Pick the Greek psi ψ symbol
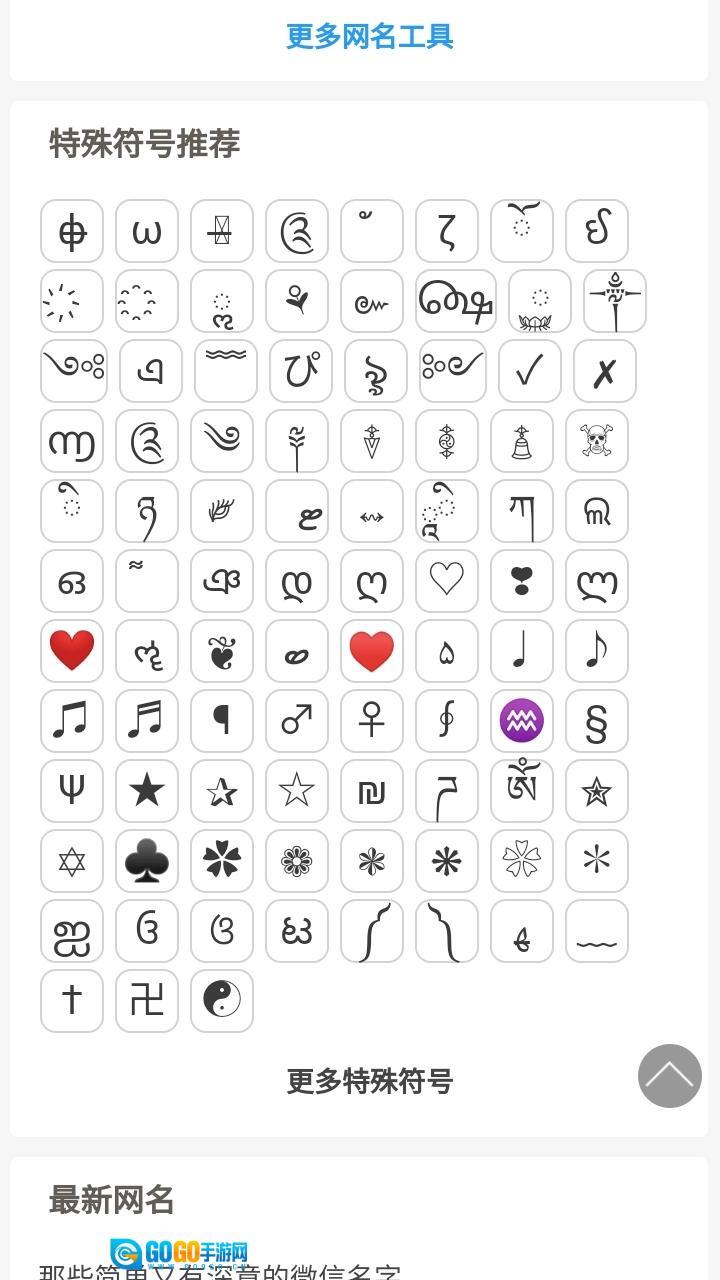The width and height of the screenshot is (720, 1280). coord(72,791)
